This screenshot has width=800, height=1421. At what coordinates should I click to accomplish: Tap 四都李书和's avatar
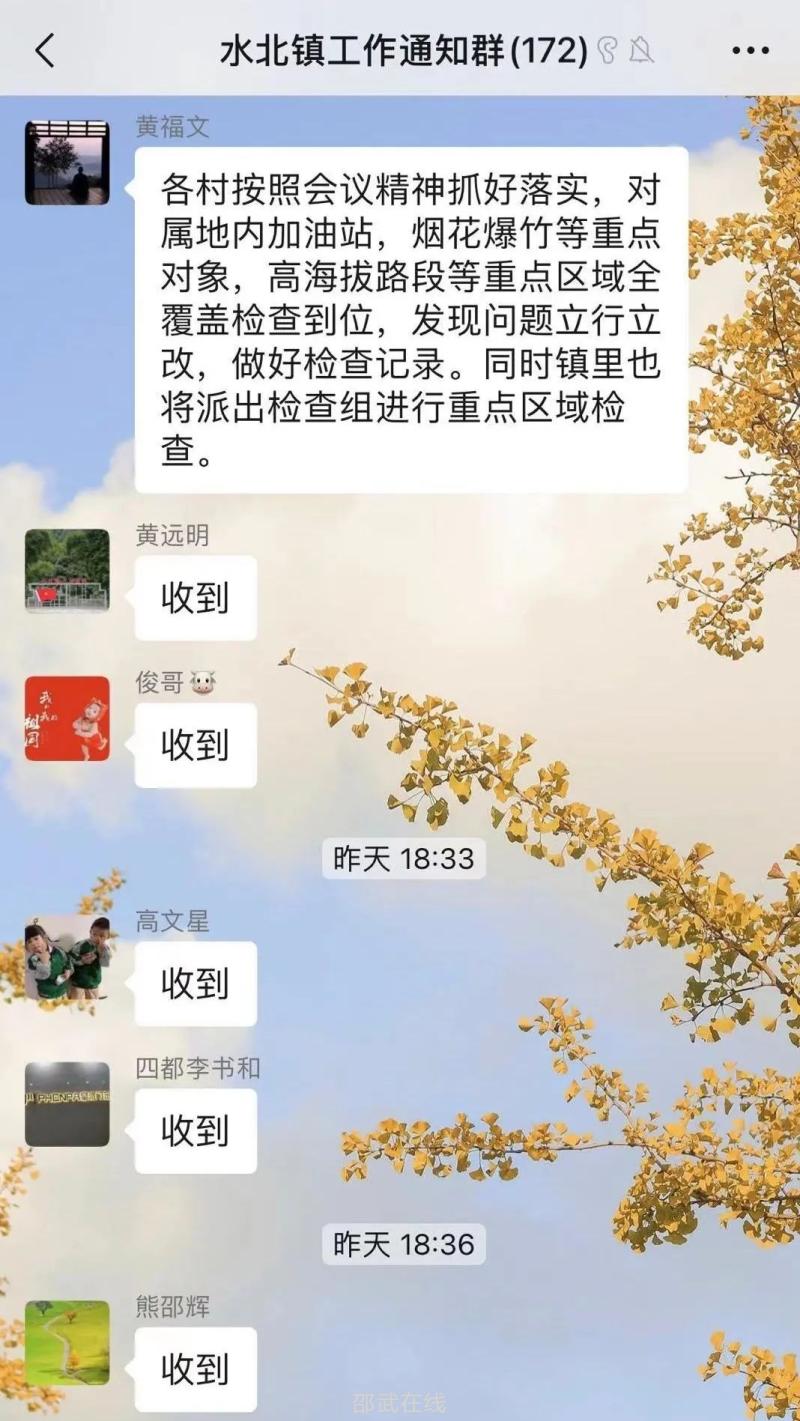point(67,1104)
